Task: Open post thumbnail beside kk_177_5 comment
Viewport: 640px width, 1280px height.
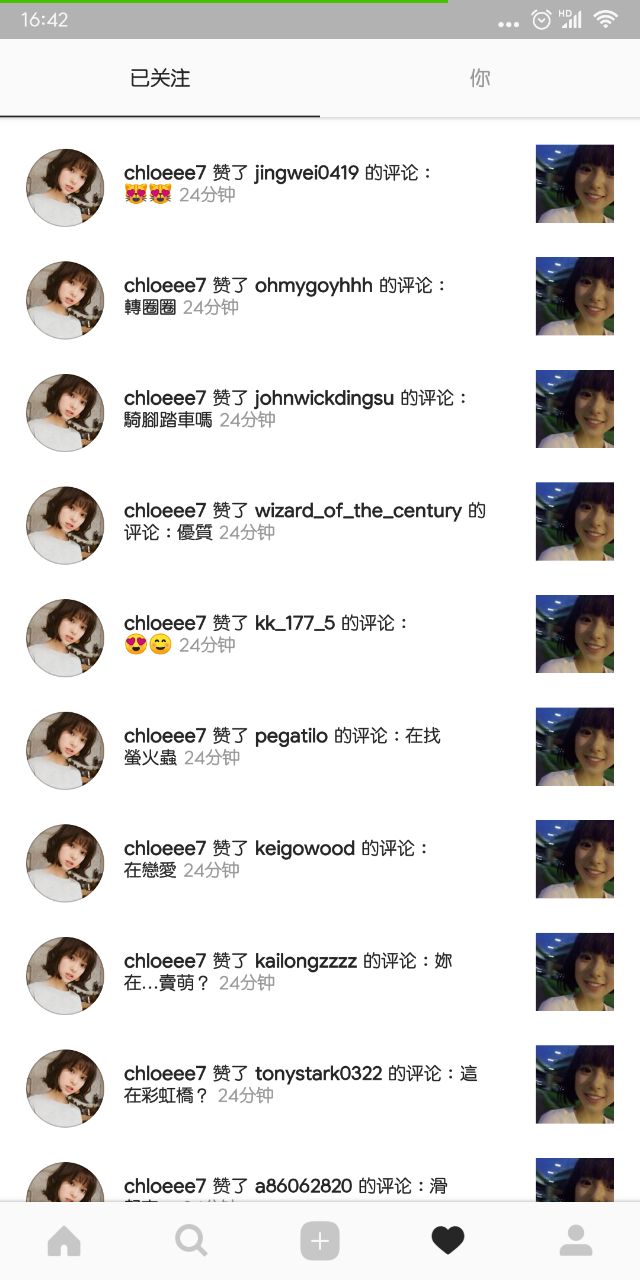Action: coord(575,634)
